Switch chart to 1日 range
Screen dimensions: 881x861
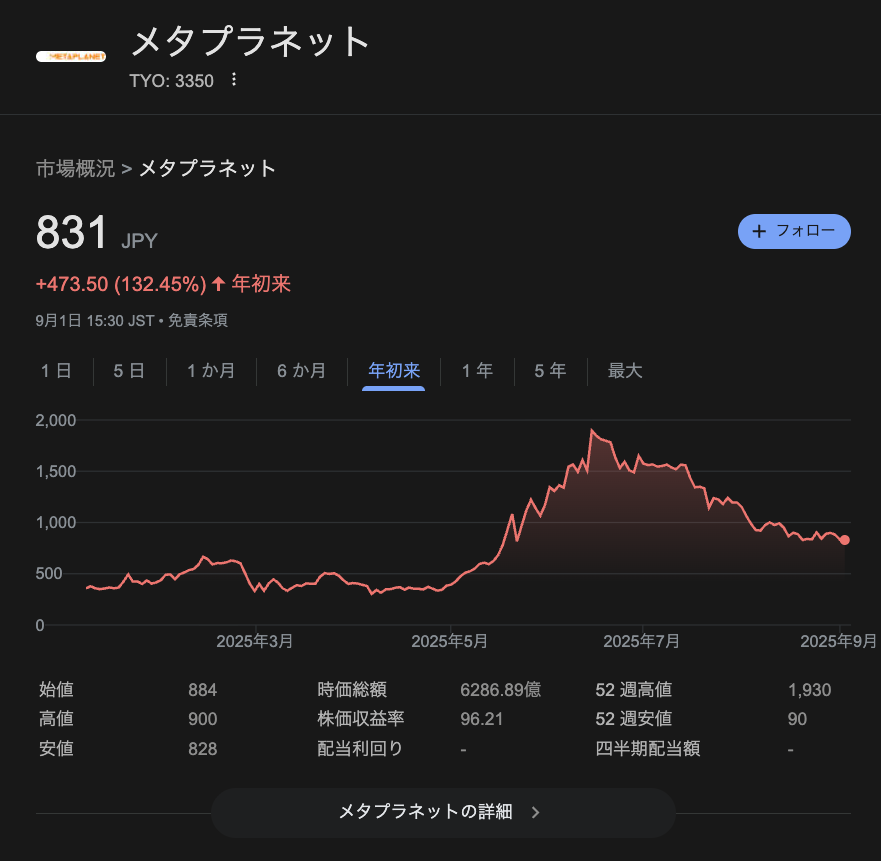[x=56, y=371]
